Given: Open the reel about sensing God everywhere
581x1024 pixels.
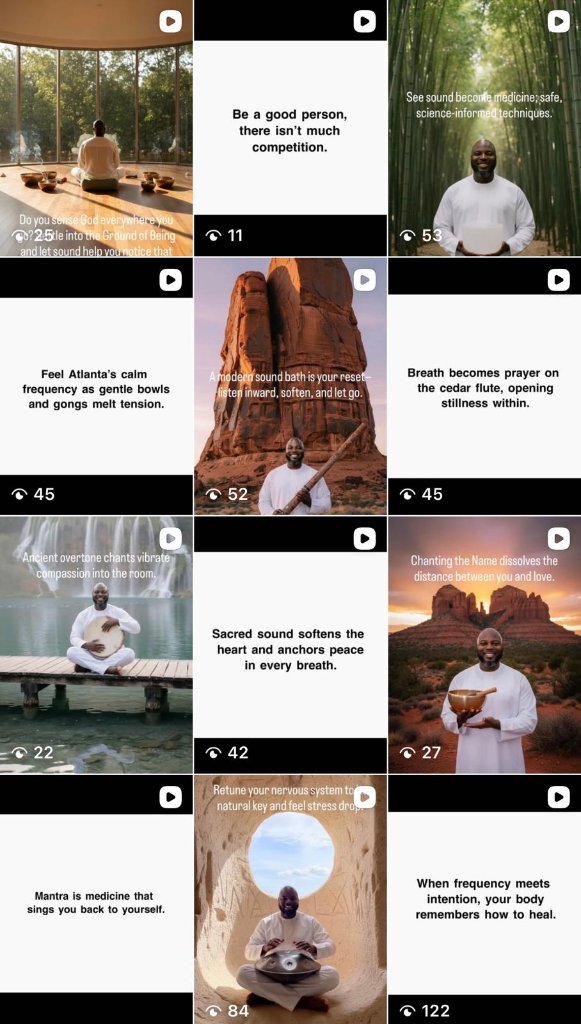Looking at the screenshot, I should (96, 128).
